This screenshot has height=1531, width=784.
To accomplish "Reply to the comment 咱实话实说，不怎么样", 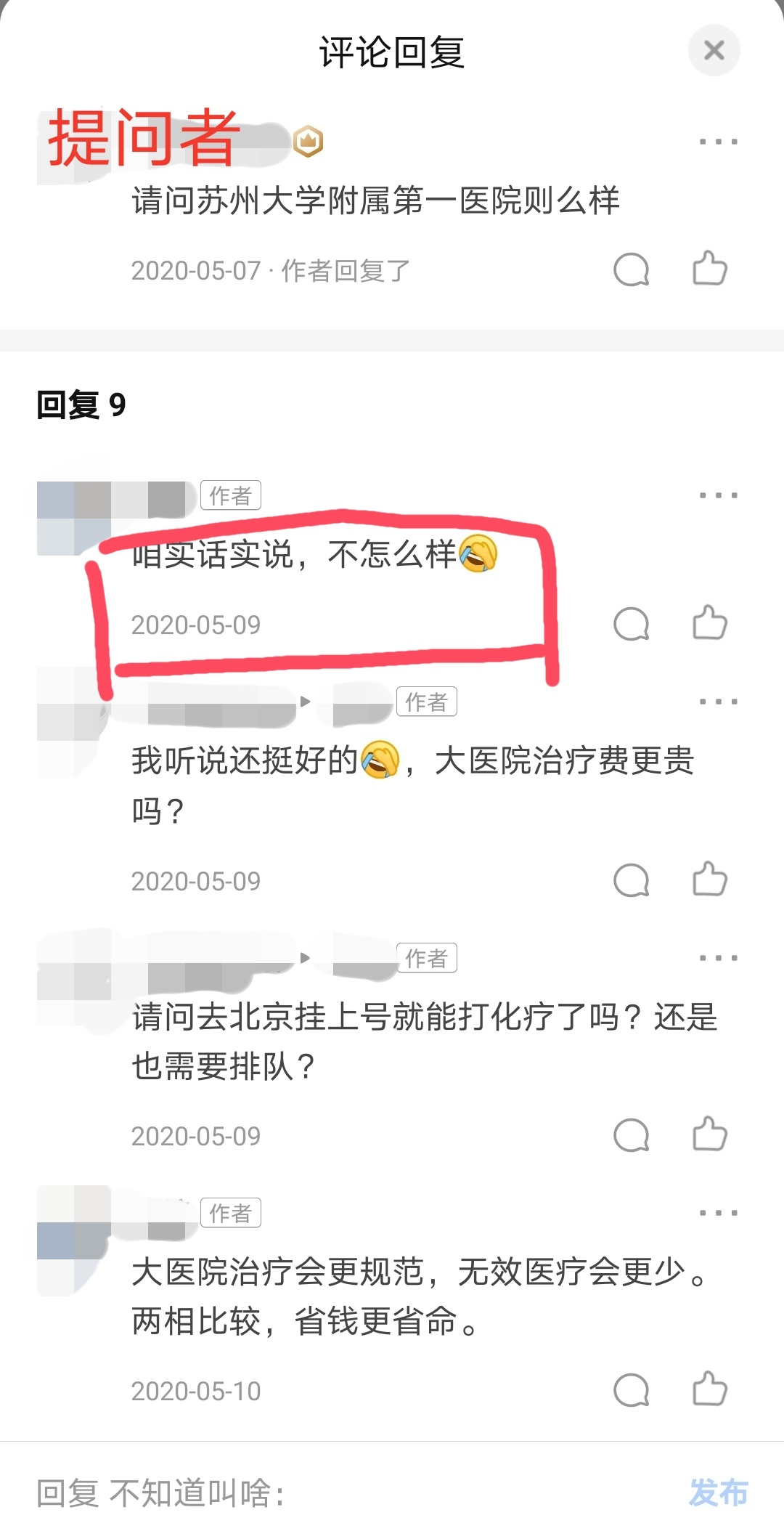I will pos(631,624).
